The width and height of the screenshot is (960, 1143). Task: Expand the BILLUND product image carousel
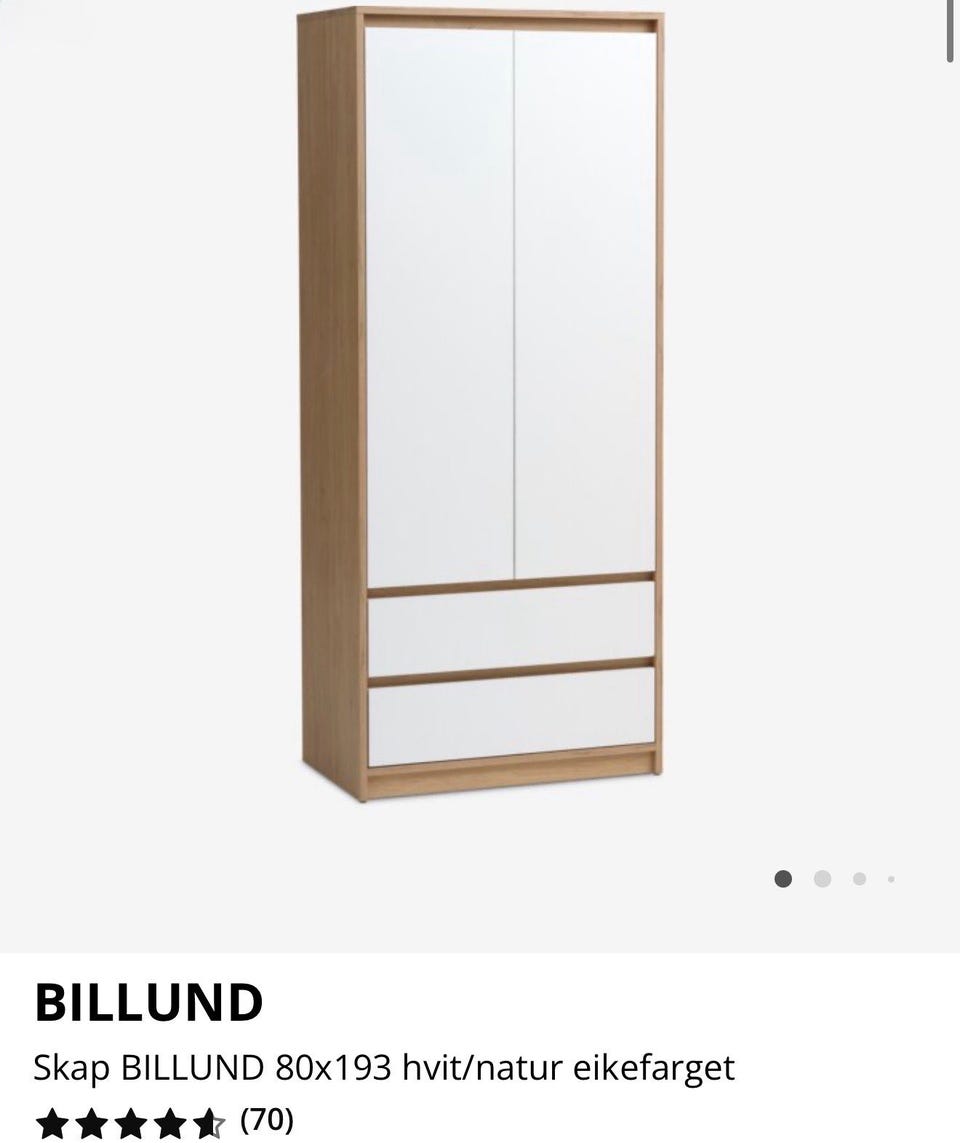480,400
